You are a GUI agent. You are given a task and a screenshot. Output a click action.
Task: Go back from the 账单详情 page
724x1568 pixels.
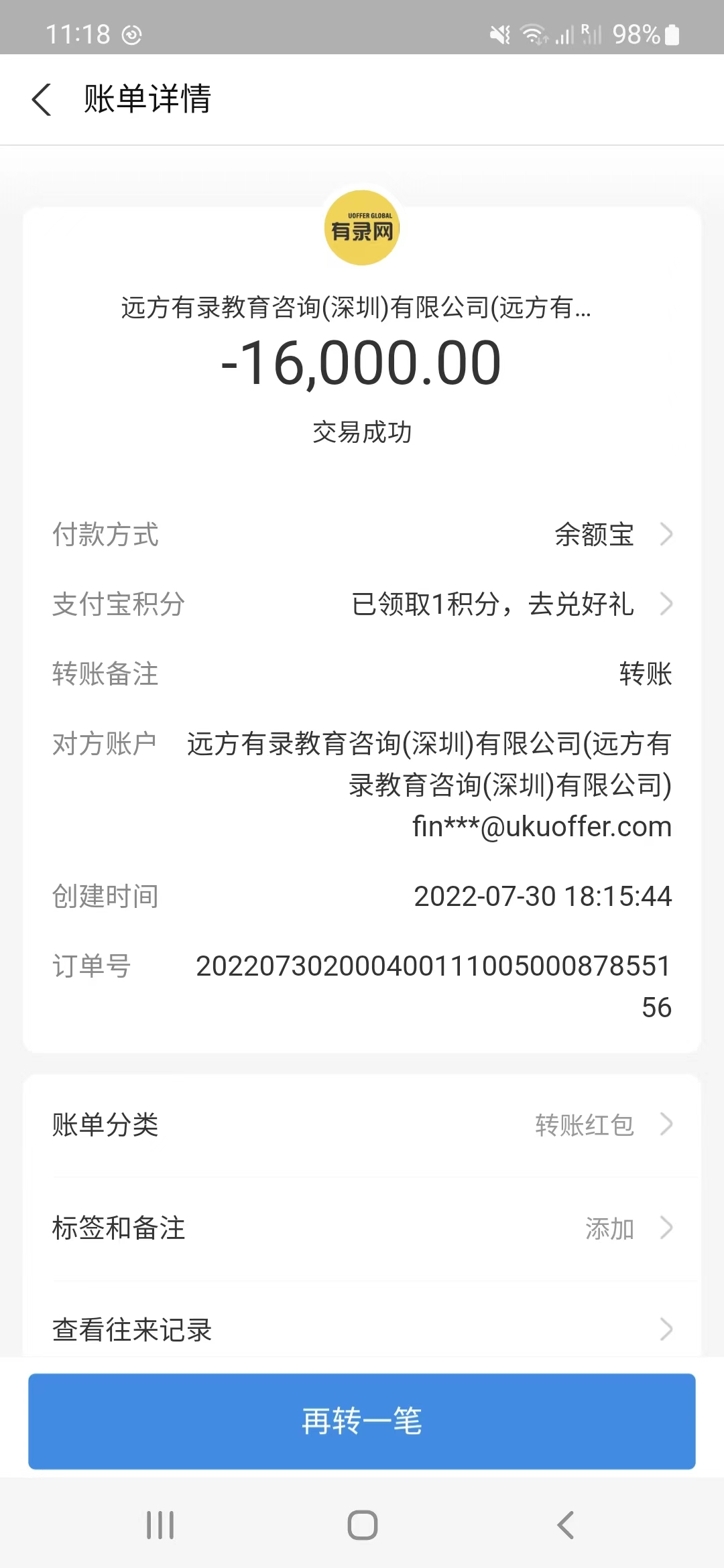coord(42,99)
